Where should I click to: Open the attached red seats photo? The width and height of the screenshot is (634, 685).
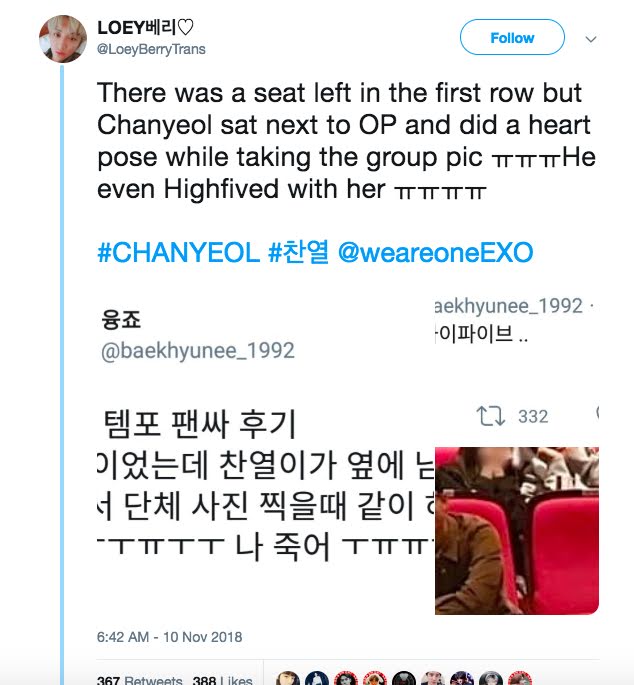516,530
